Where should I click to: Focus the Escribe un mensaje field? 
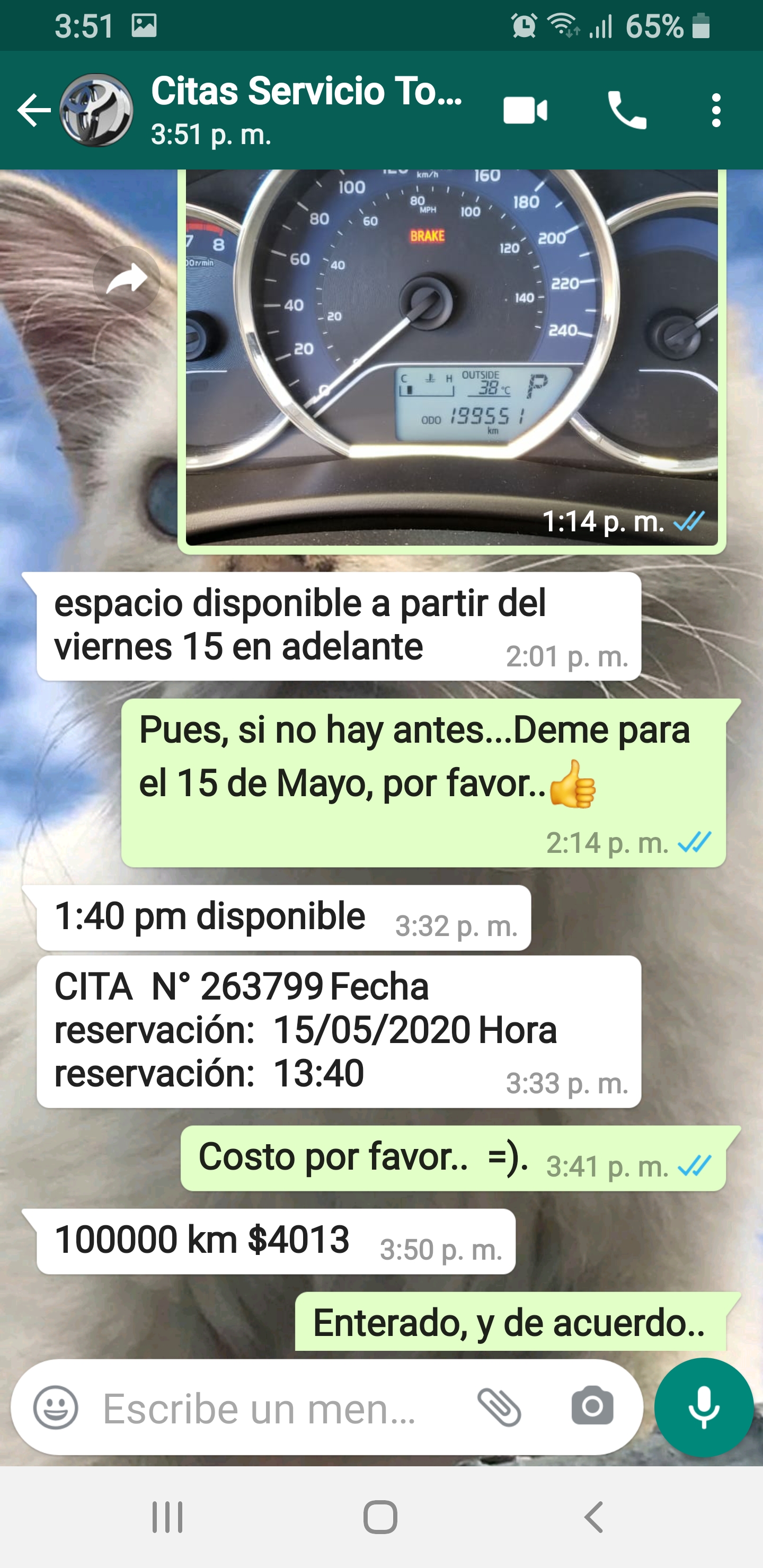coord(274,1409)
